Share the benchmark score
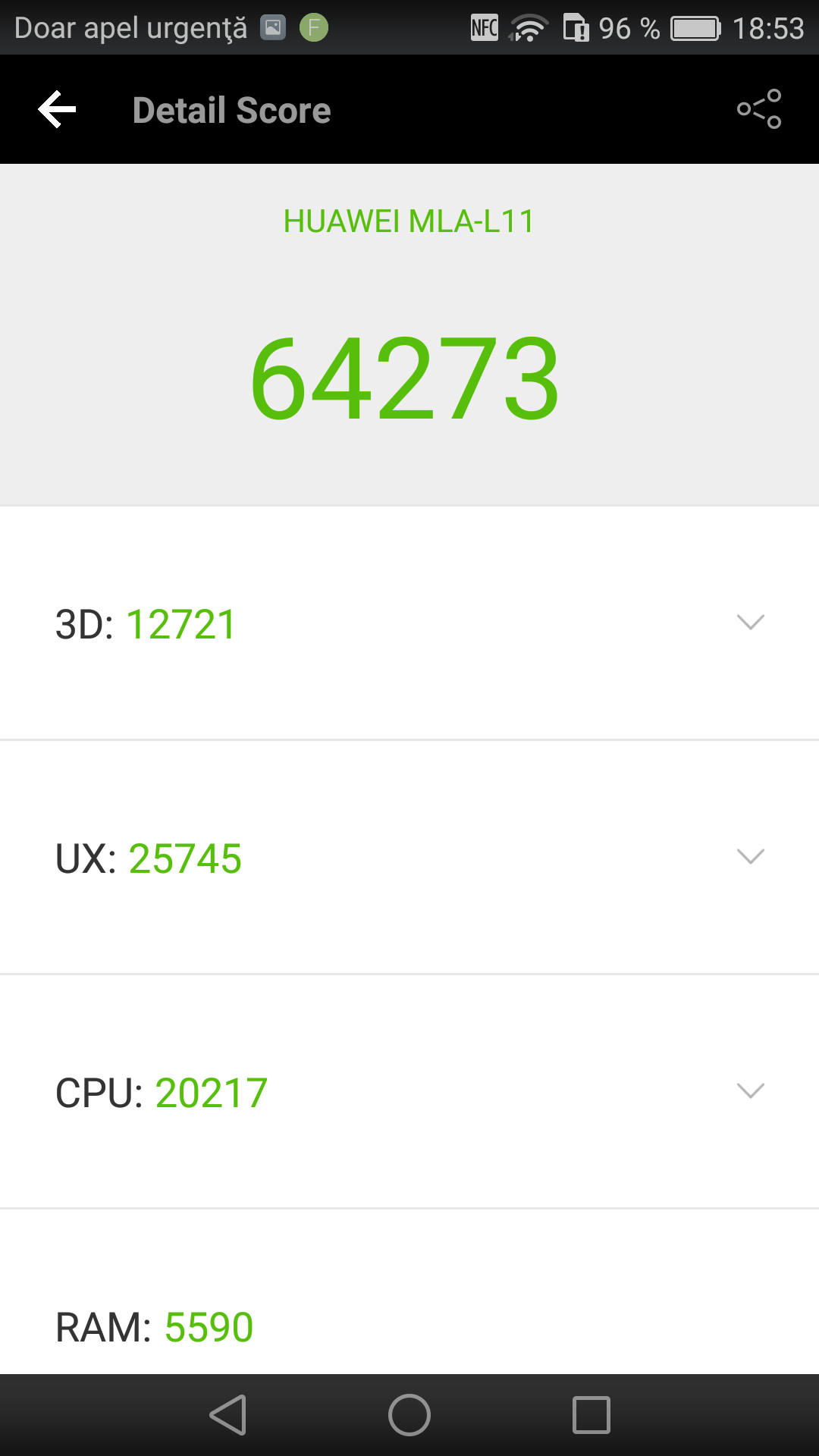This screenshot has height=1456, width=819. click(759, 110)
